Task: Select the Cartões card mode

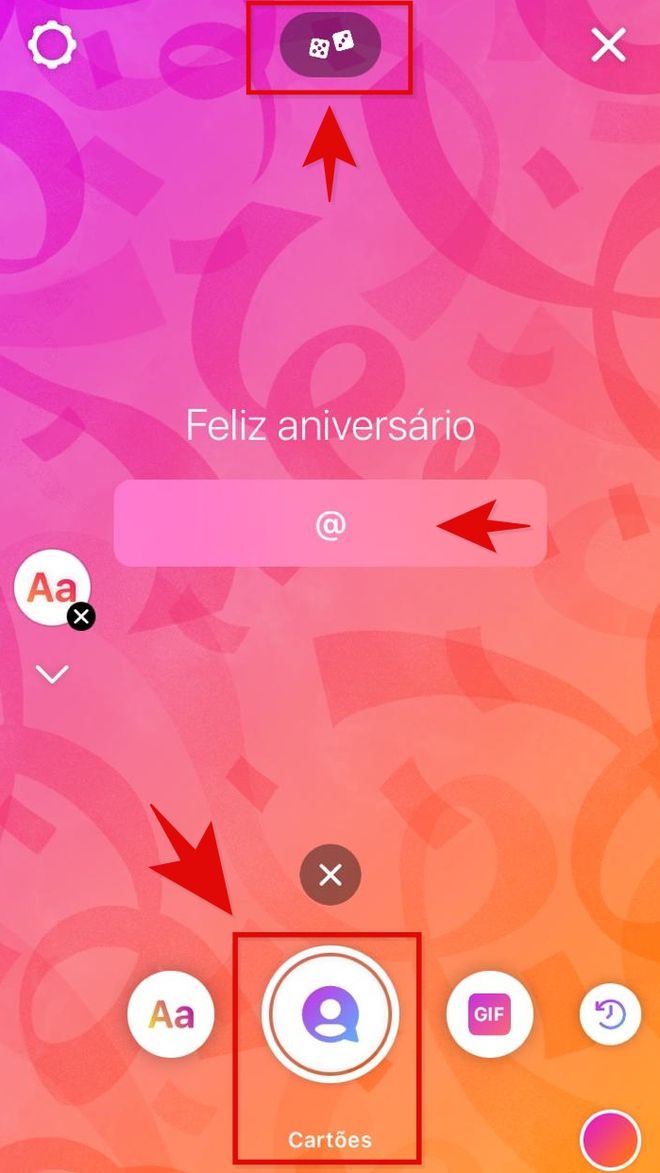Action: [x=330, y=1015]
